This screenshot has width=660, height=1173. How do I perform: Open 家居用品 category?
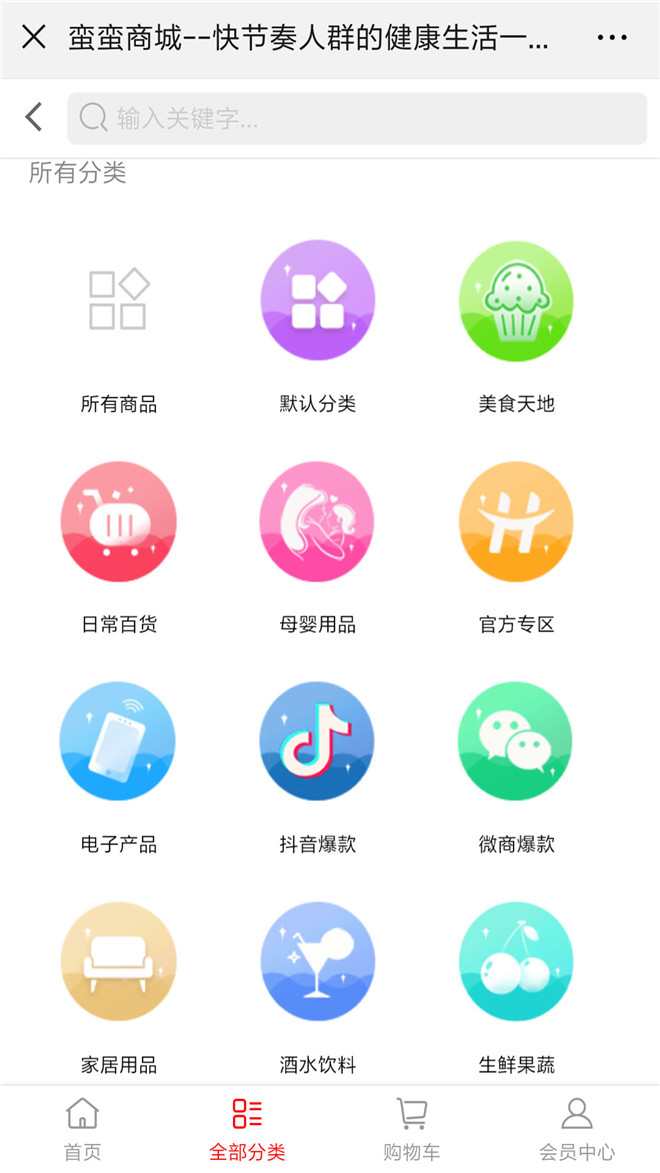119,961
